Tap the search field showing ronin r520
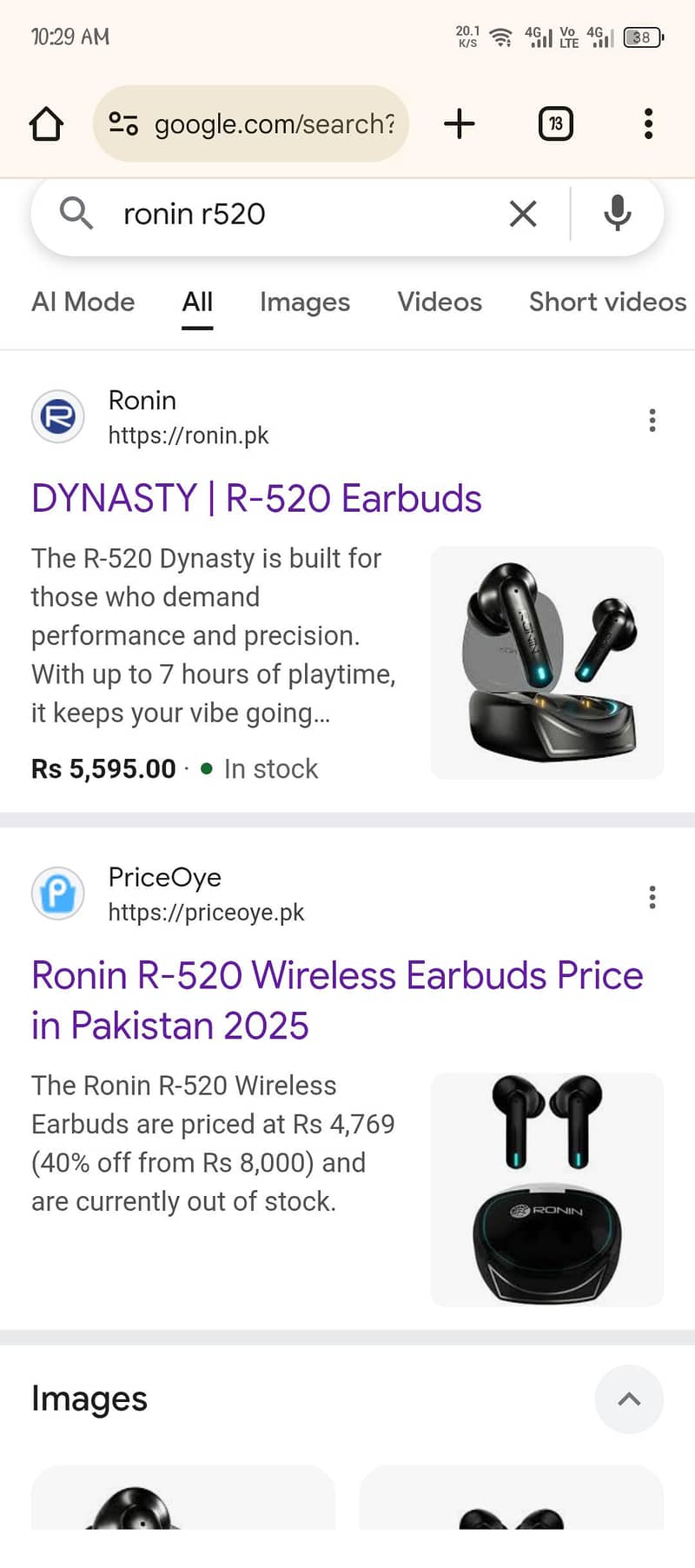695x1568 pixels. [x=261, y=214]
